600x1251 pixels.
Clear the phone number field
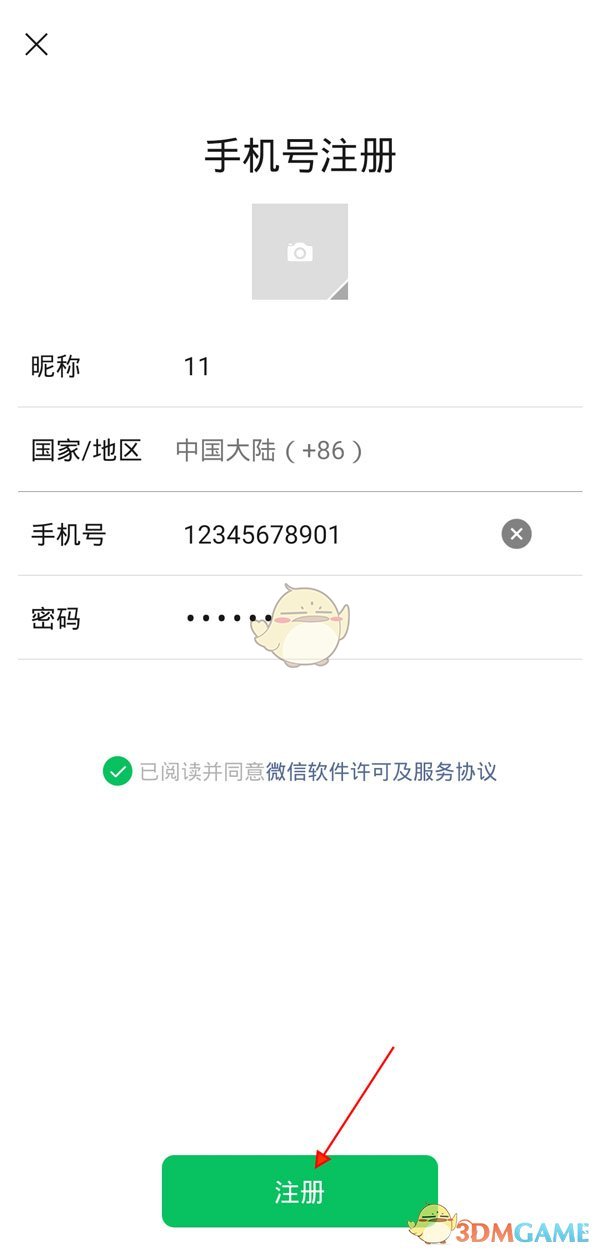coord(516,534)
